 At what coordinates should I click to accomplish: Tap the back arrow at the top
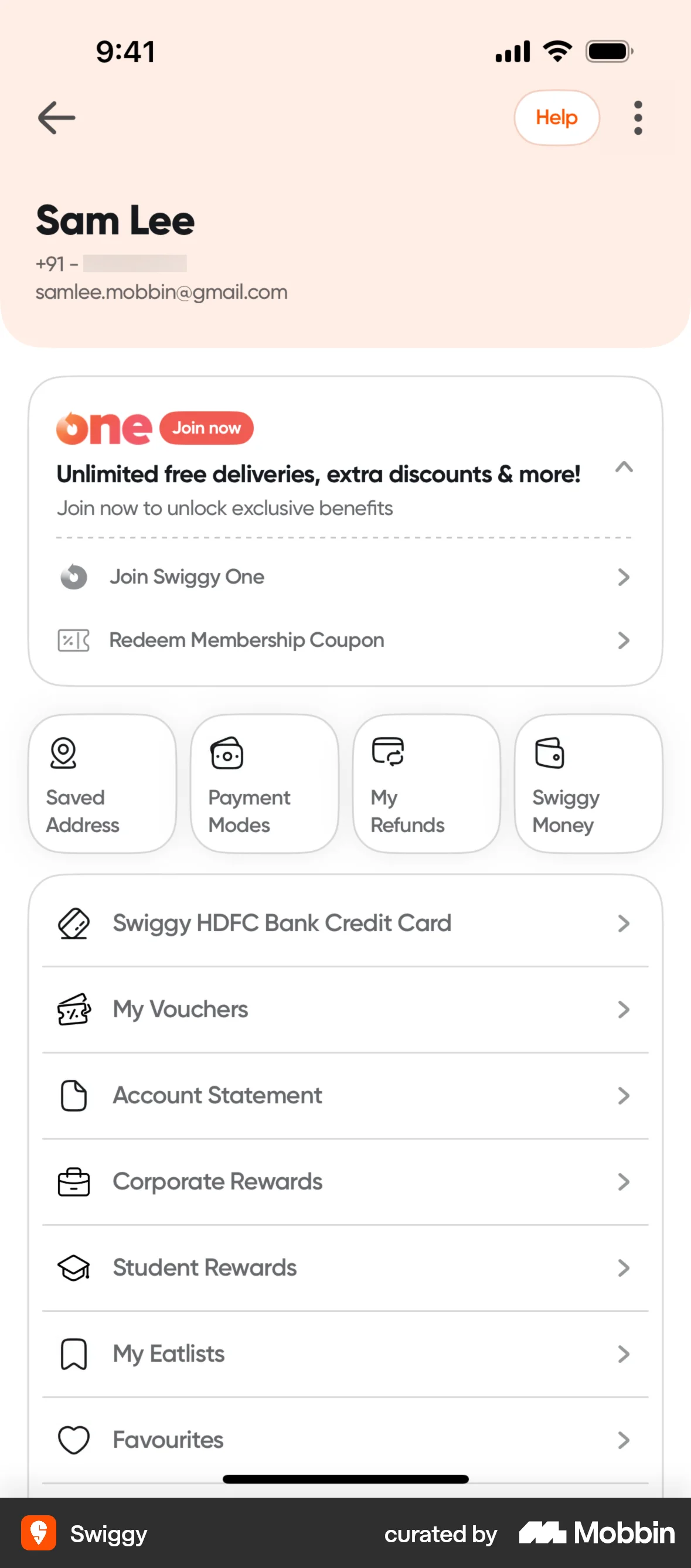57,117
